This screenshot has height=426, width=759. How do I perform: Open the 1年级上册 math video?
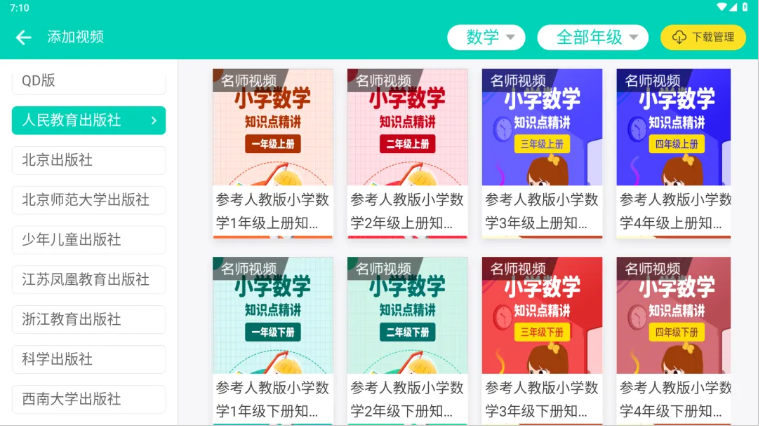pos(272,152)
